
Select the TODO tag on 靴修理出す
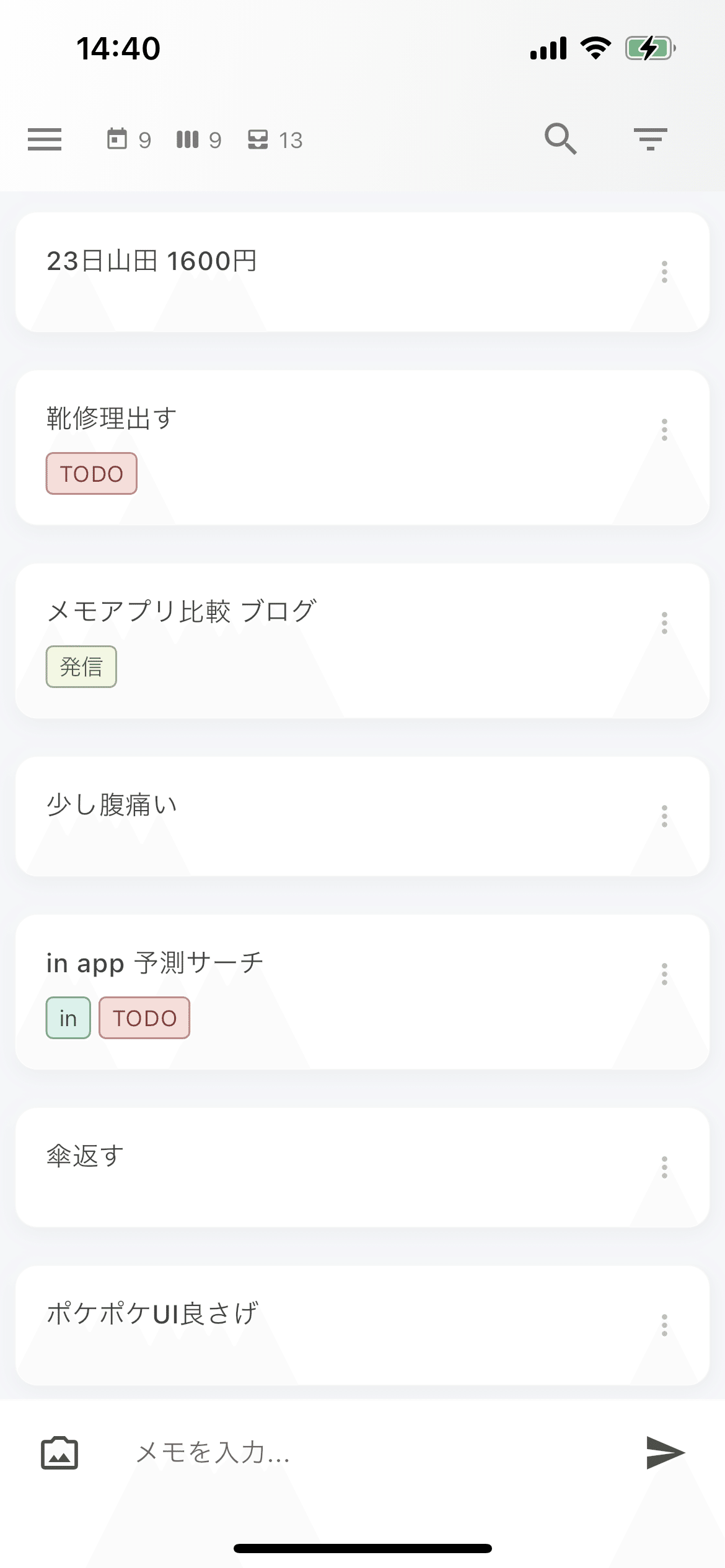coord(91,474)
